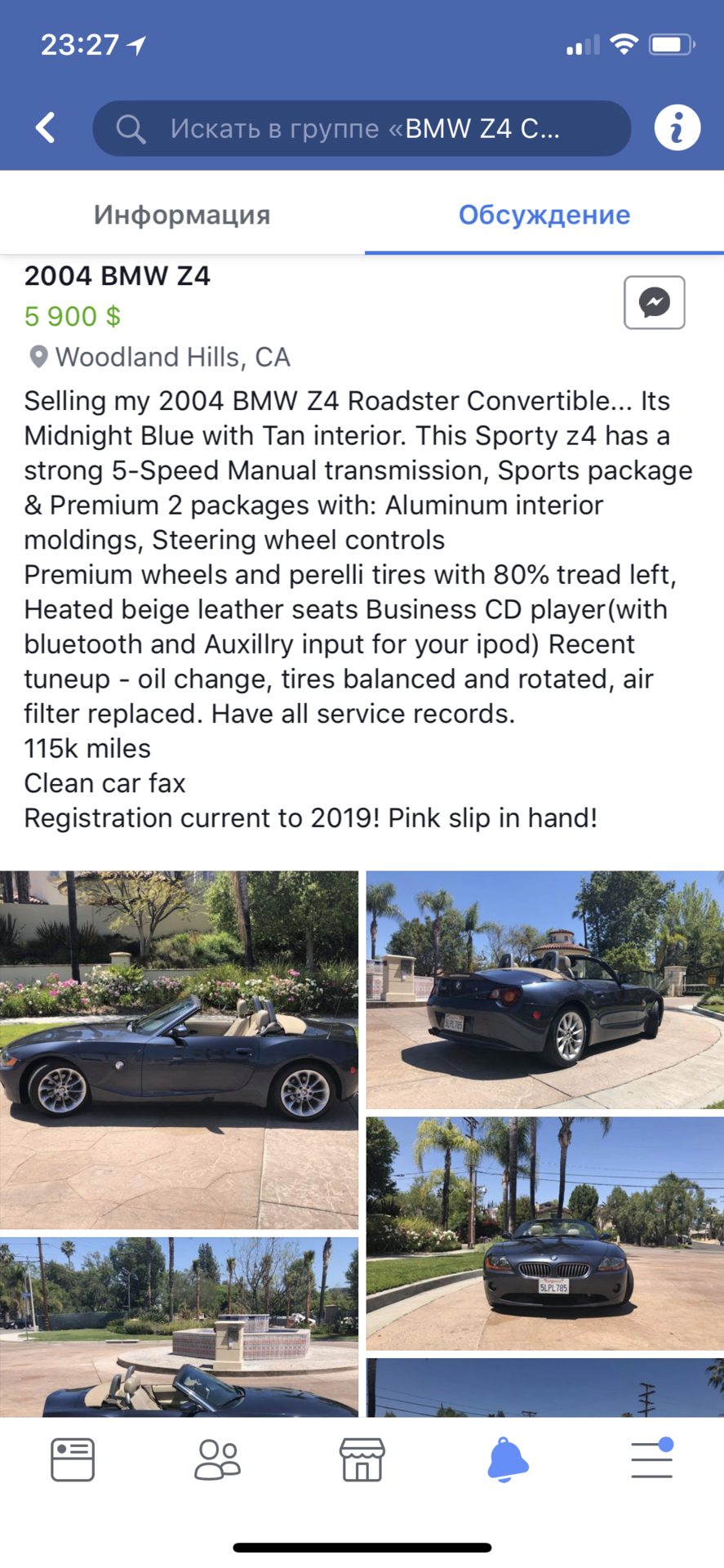This screenshot has height=1568, width=724.
Task: View the rear-view photo of the Z4
Action: coord(544,989)
